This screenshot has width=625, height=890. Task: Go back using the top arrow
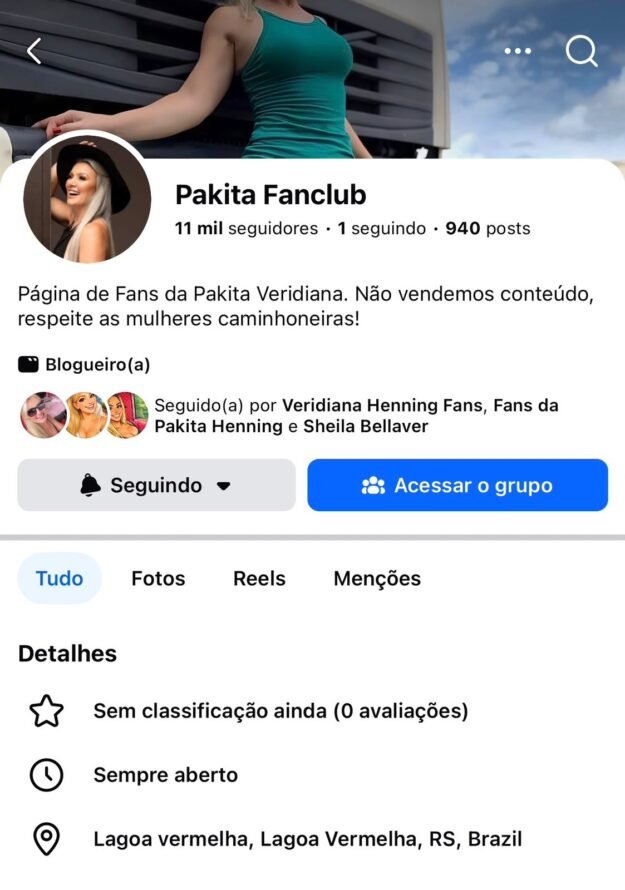pos(35,51)
